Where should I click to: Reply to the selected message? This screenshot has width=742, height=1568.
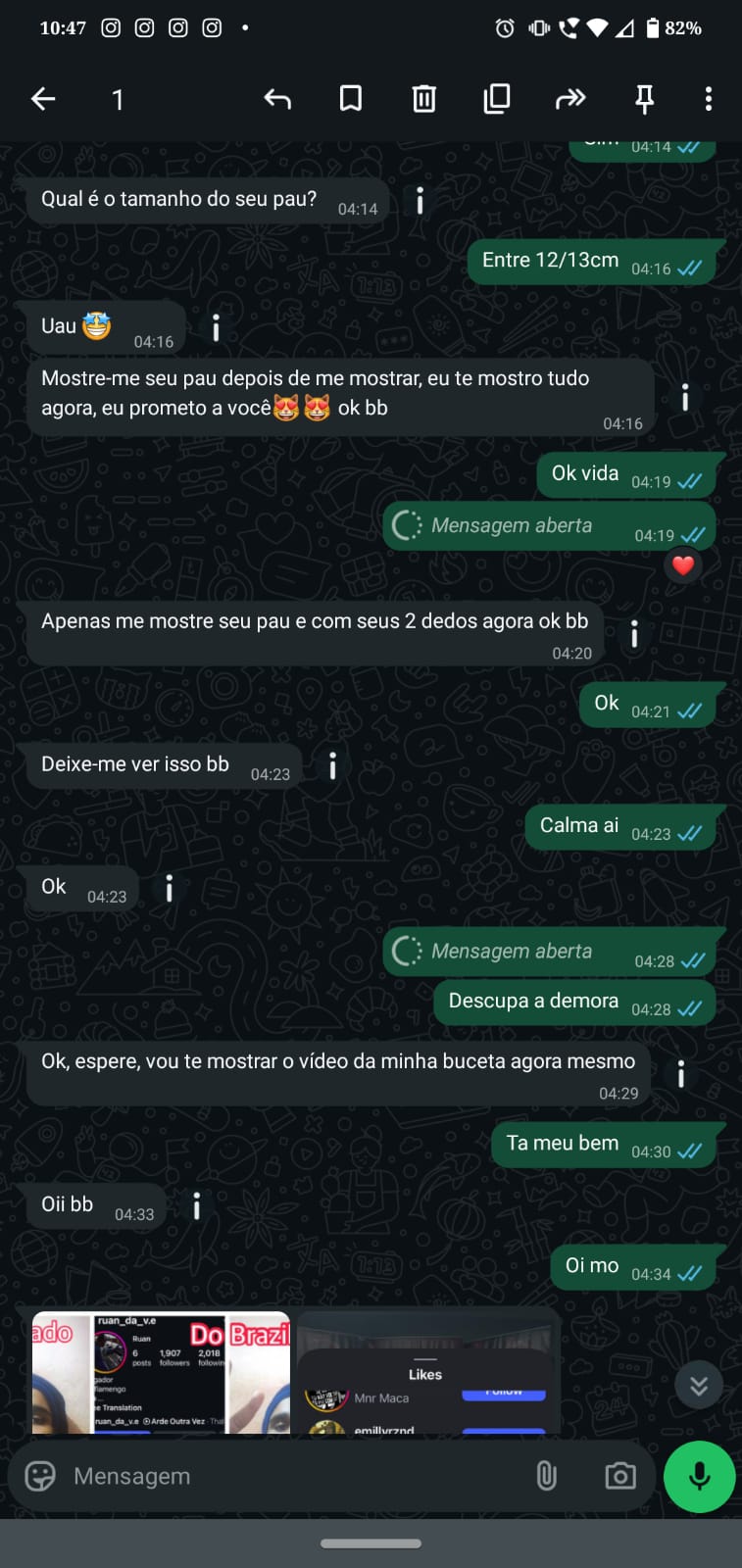tap(277, 99)
